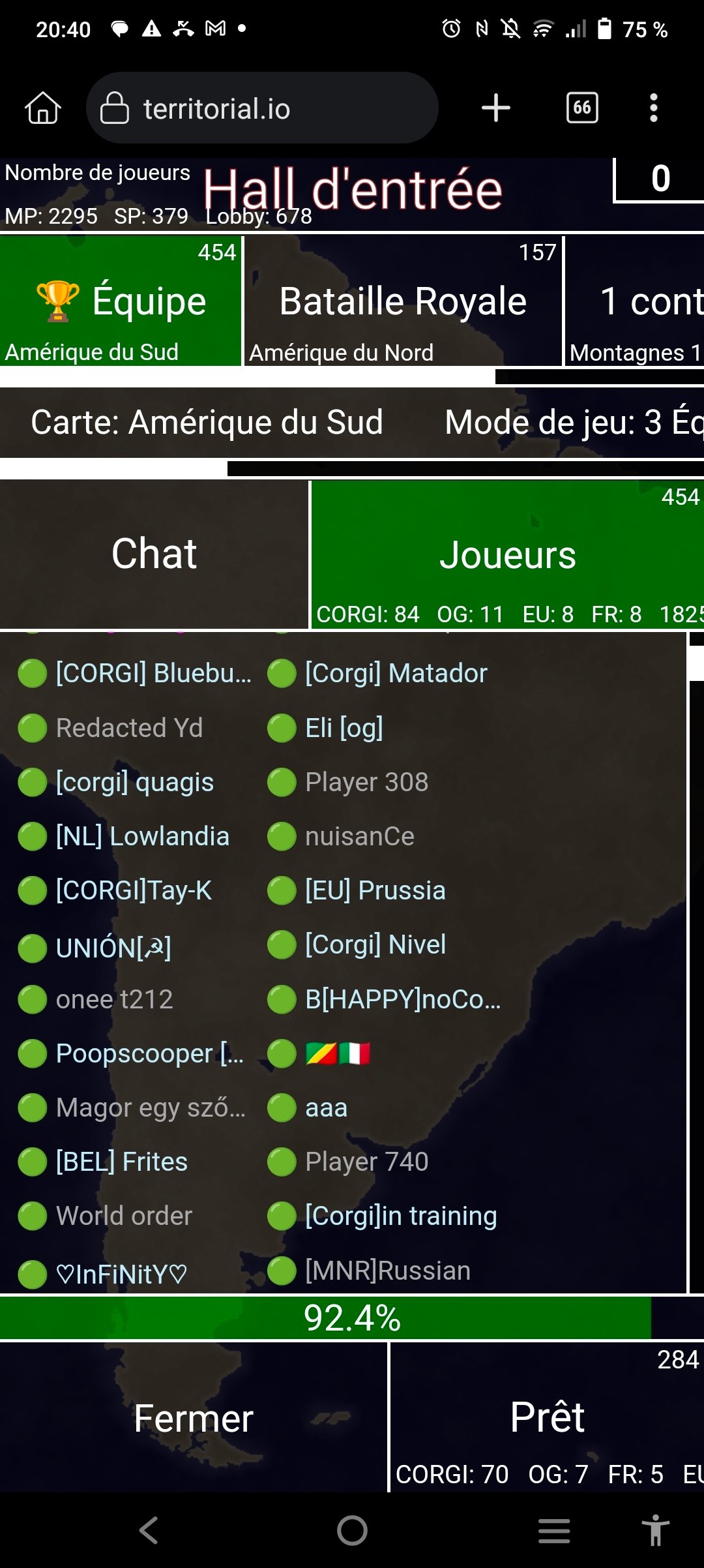Image resolution: width=704 pixels, height=1568 pixels.
Task: Select player [NL] Lowlandia
Action: click(142, 836)
